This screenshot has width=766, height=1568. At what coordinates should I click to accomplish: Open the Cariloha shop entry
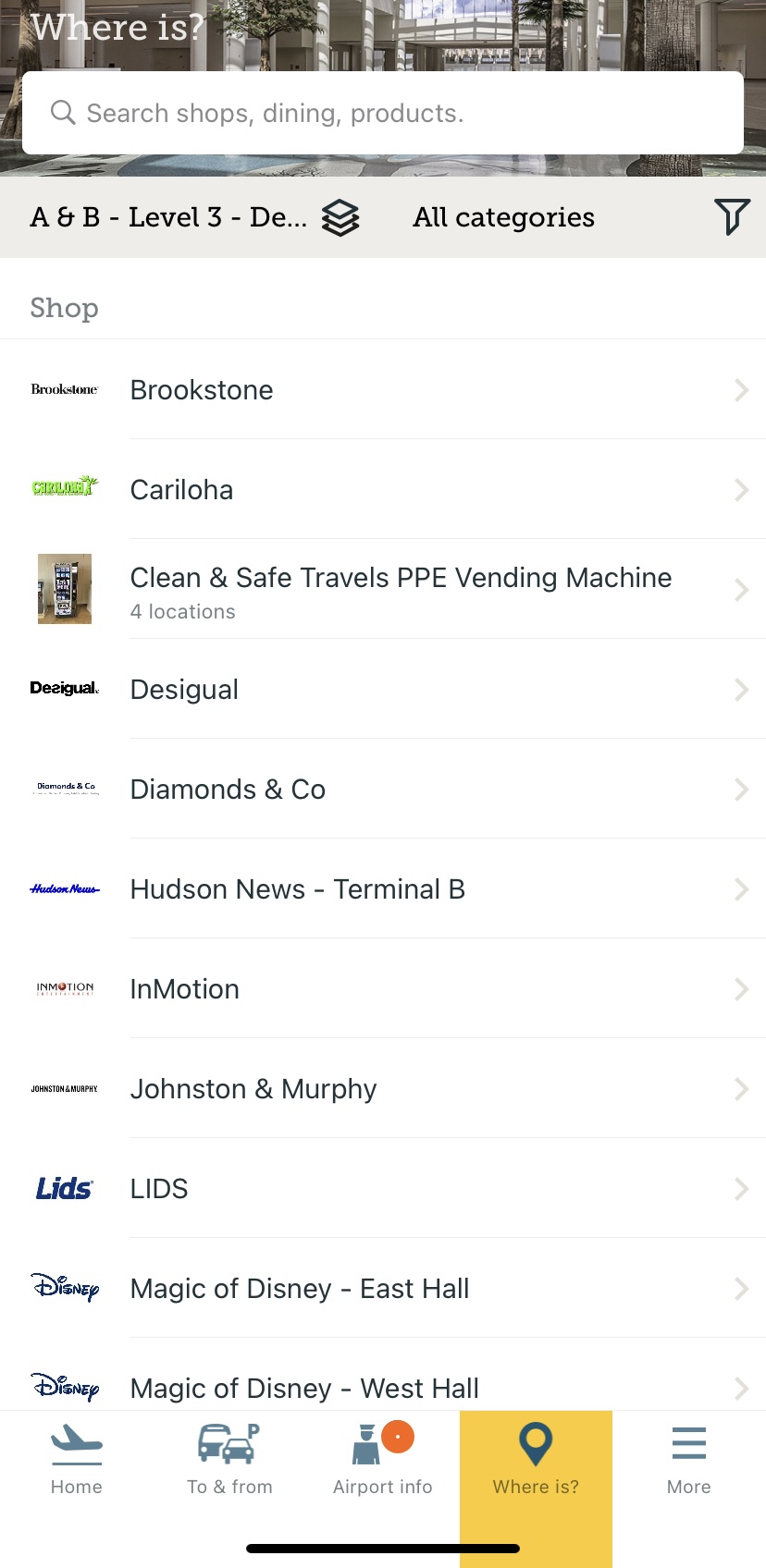383,490
